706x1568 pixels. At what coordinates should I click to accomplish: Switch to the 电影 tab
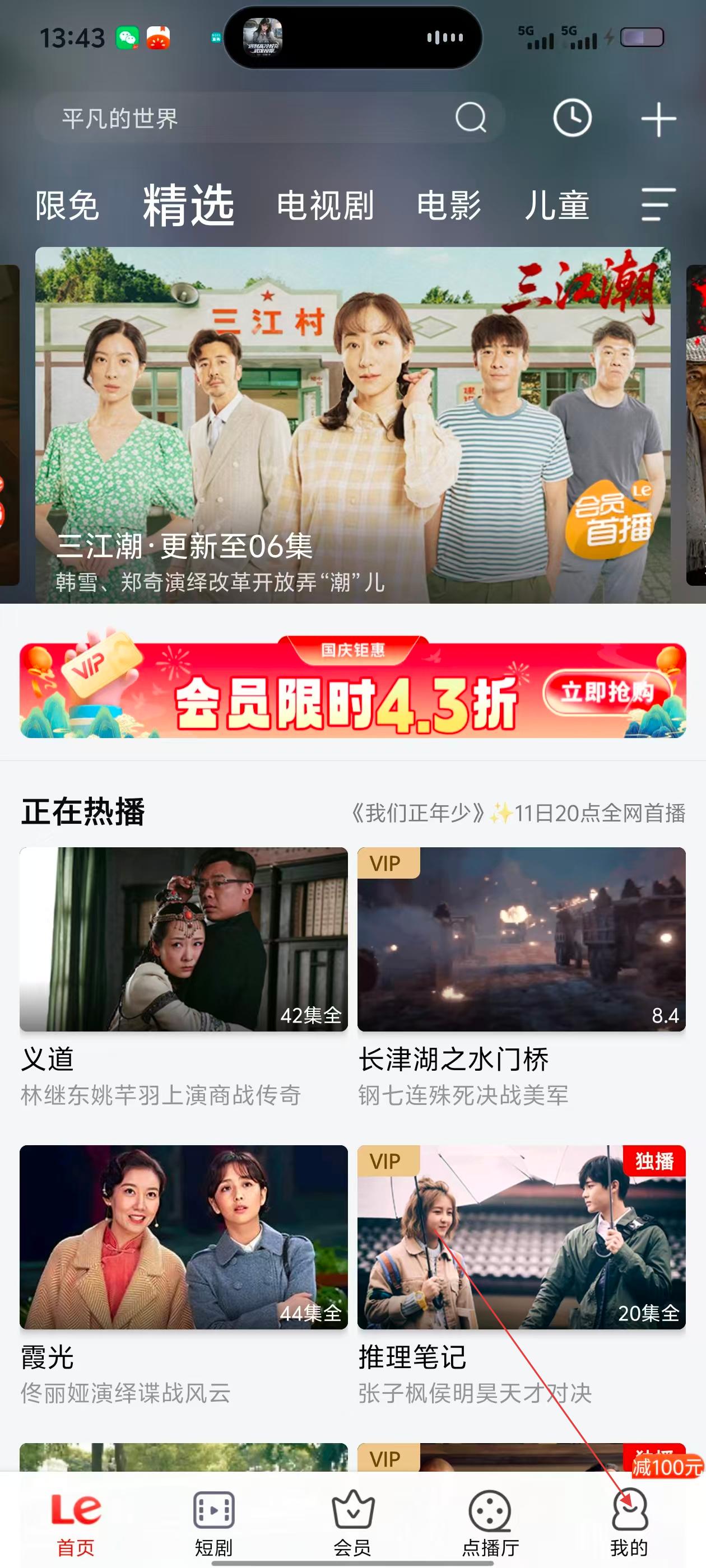tap(449, 205)
